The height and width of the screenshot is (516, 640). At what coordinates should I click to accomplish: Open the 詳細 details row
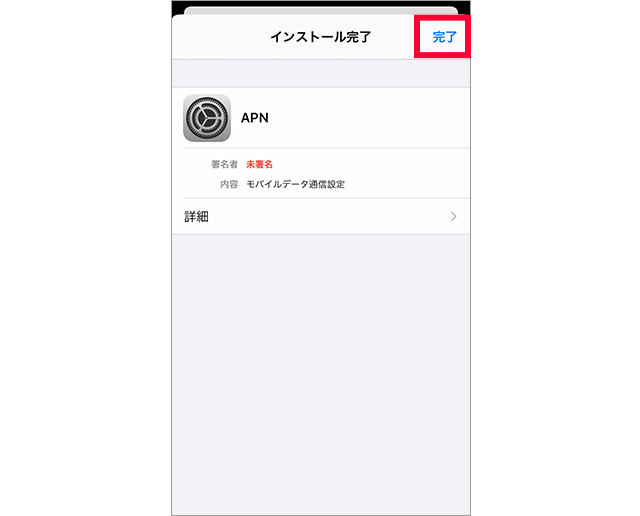(x=320, y=216)
